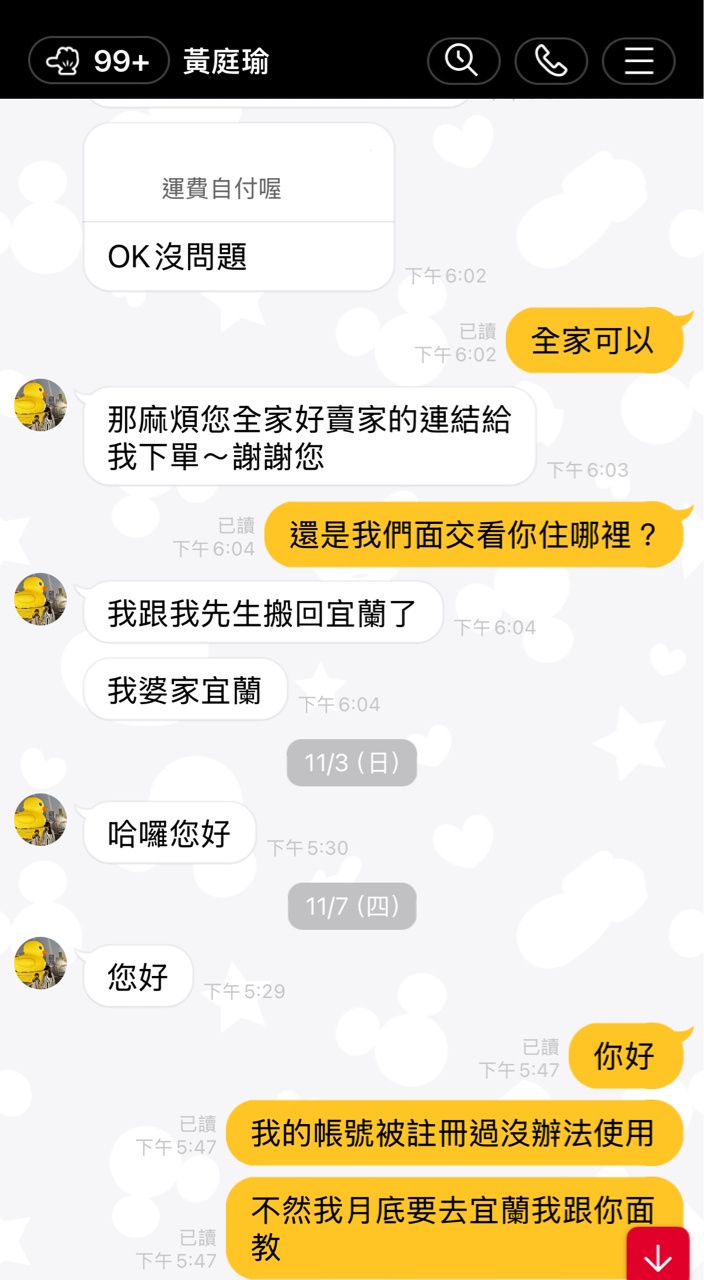This screenshot has width=704, height=1280.
Task: View the duck profile photo beside 您好
Action: click(41, 963)
